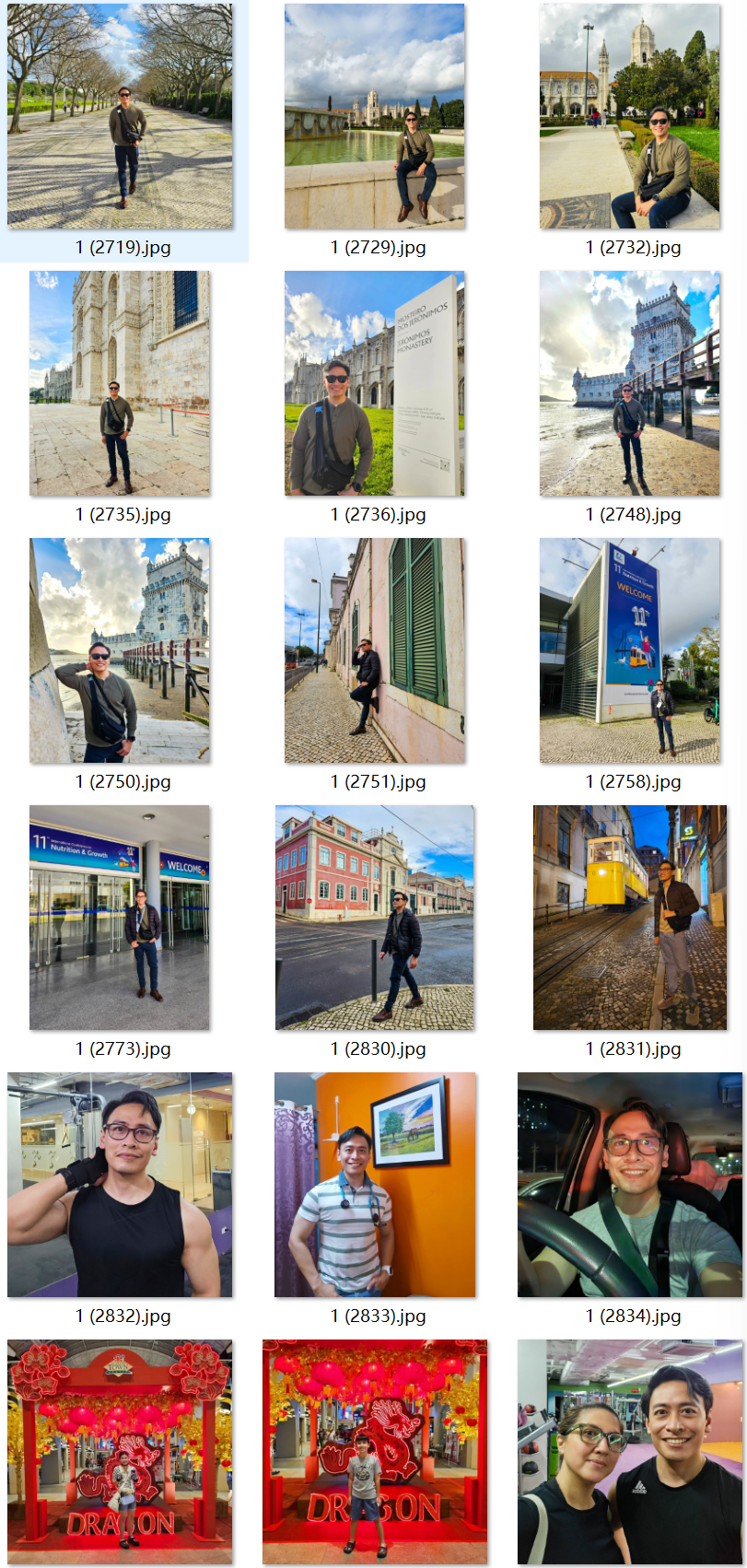Choose image 1 (2748).jpg
This screenshot has width=747, height=1568.
coord(629,383)
